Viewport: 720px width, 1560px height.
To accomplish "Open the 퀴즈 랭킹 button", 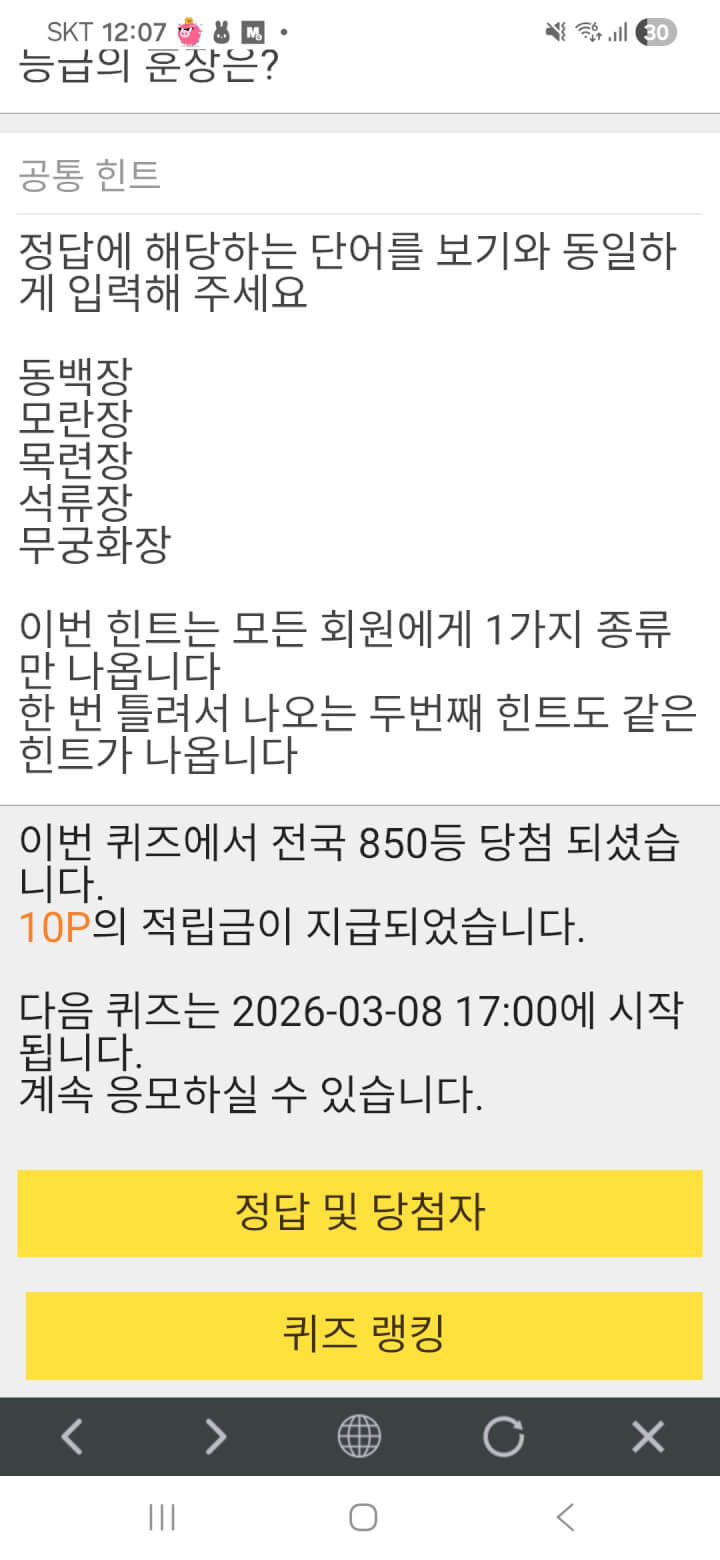I will [363, 1334].
